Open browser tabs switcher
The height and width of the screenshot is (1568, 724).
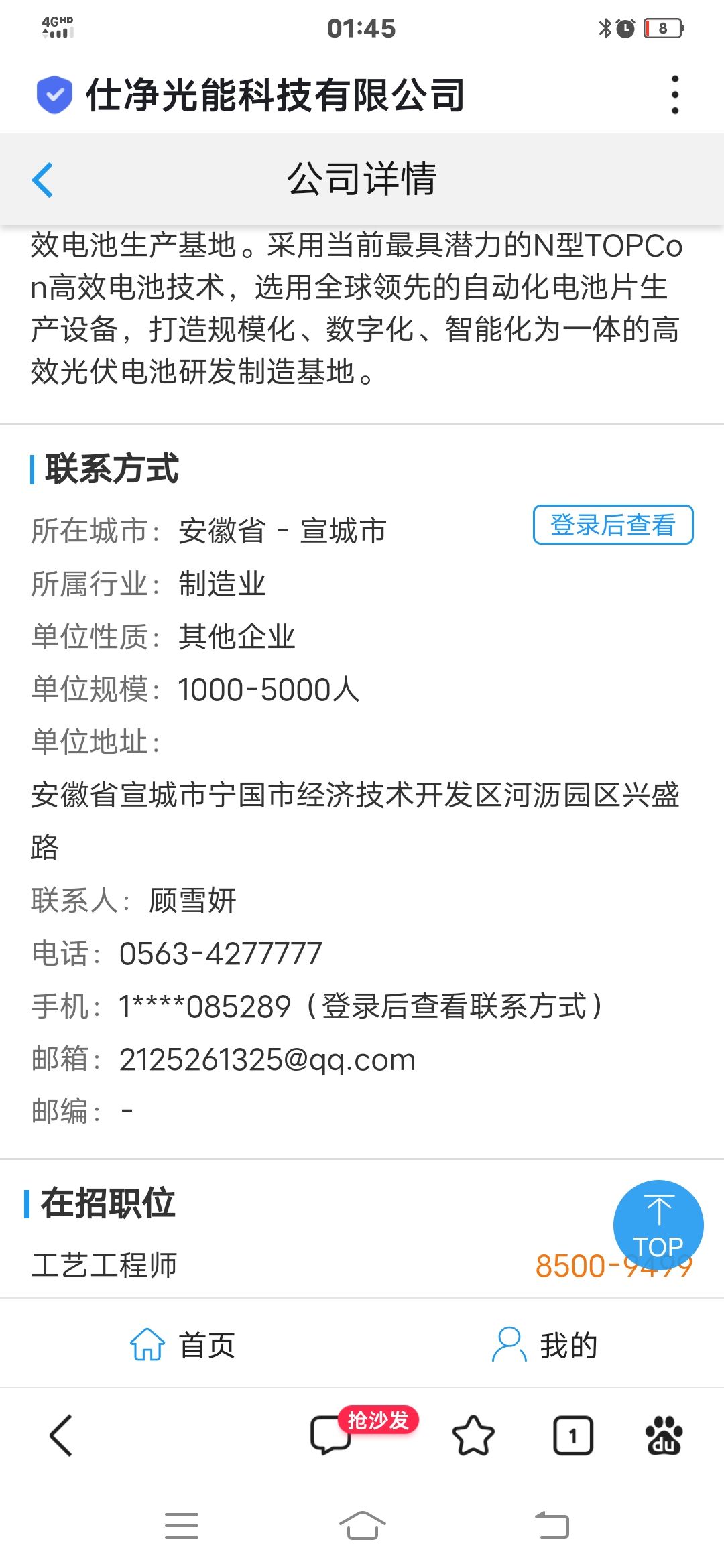[573, 1435]
